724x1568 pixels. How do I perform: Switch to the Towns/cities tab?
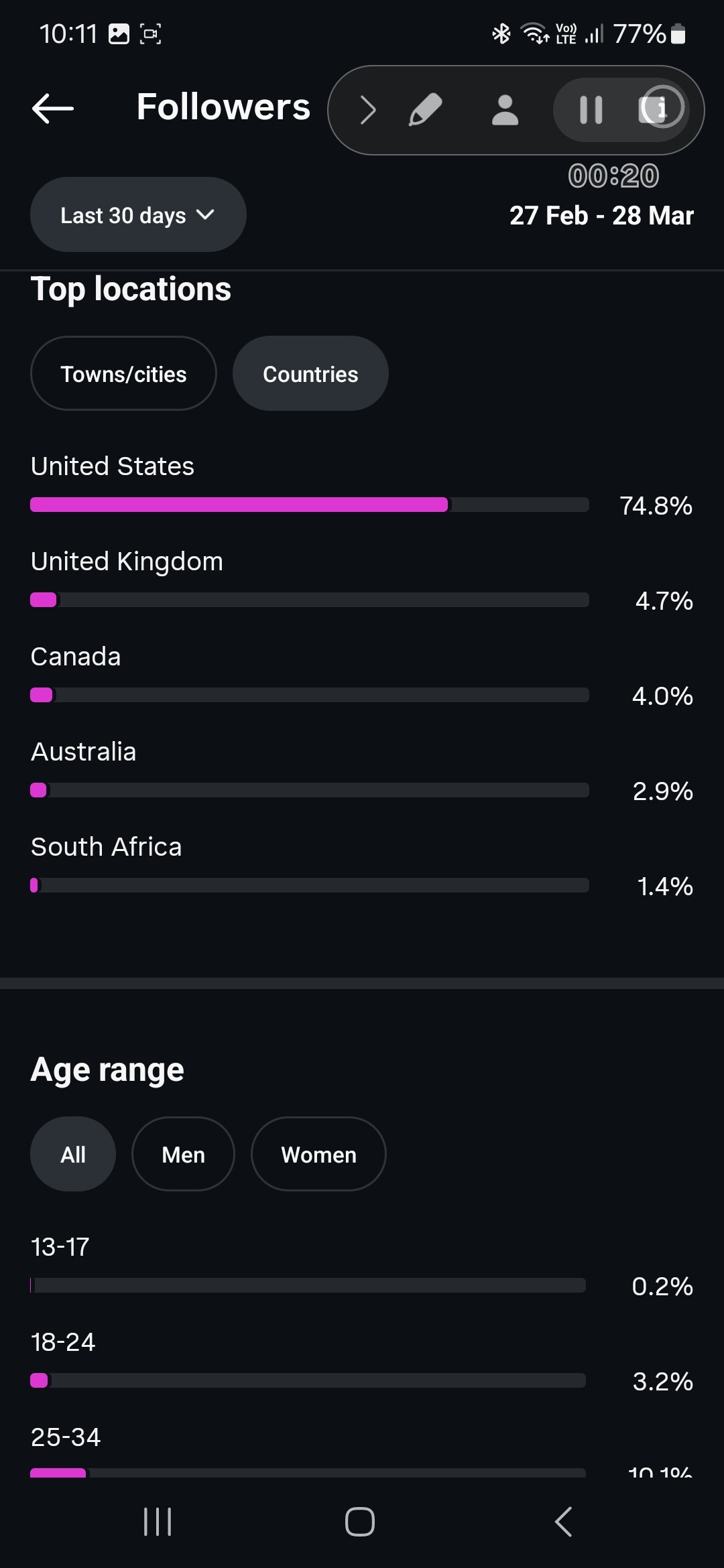click(123, 374)
